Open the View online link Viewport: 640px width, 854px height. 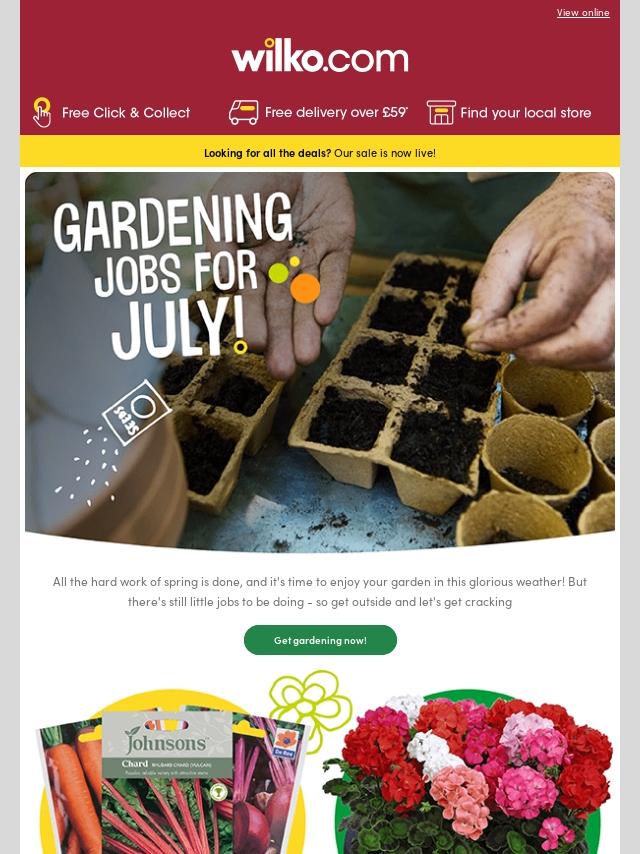click(x=582, y=13)
